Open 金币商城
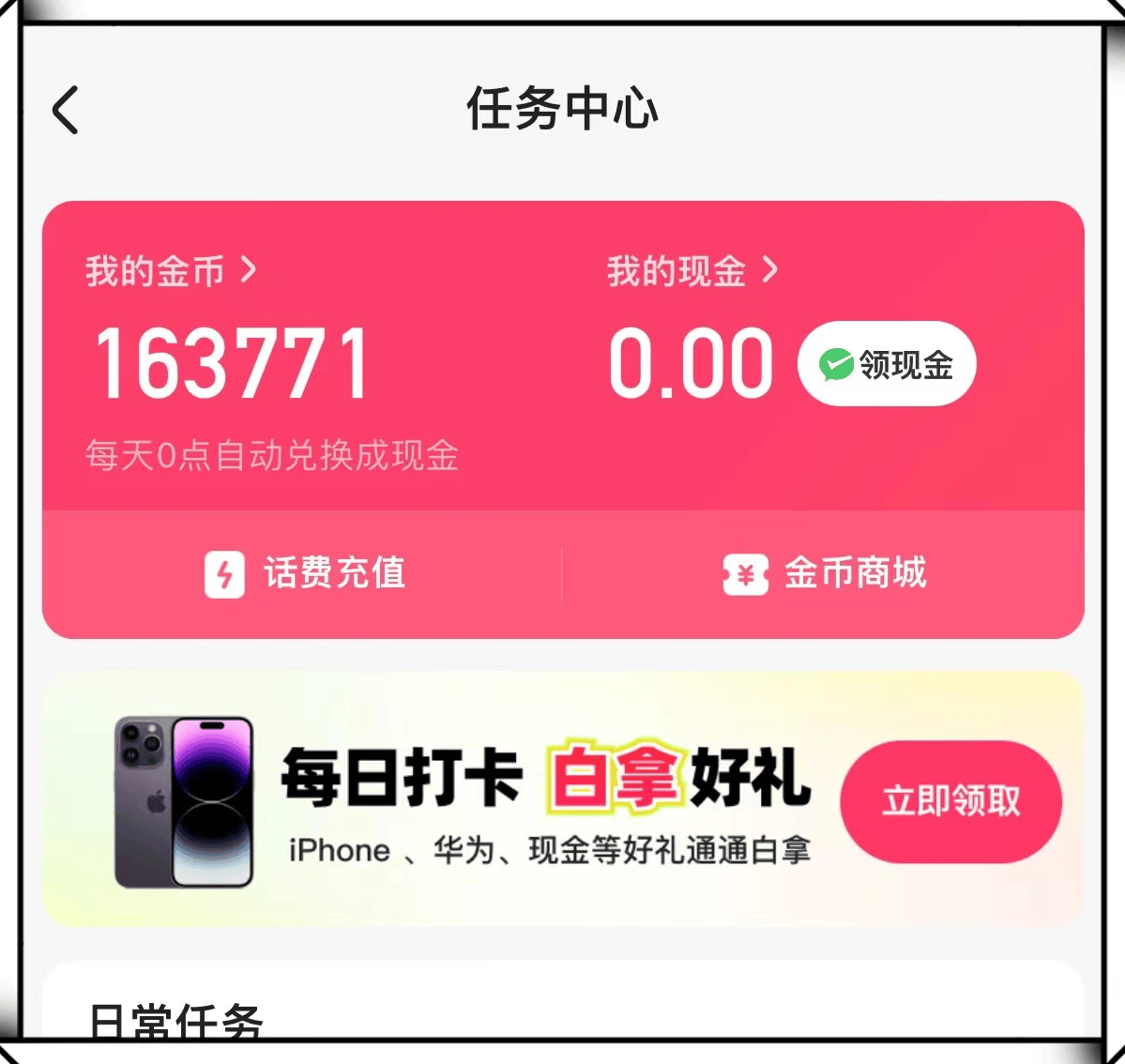The image size is (1125, 1064). tap(824, 573)
